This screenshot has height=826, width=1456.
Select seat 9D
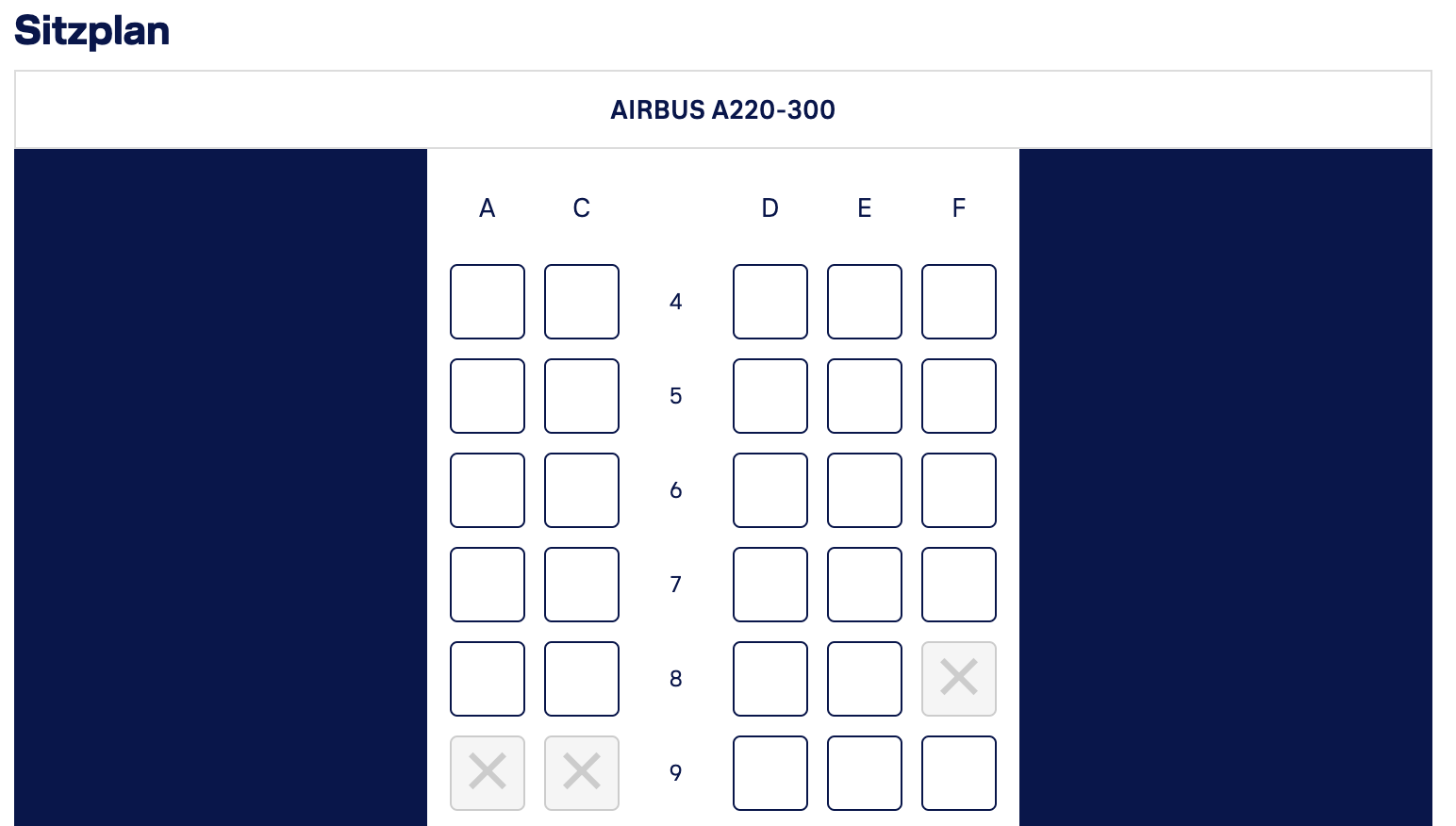(770, 773)
